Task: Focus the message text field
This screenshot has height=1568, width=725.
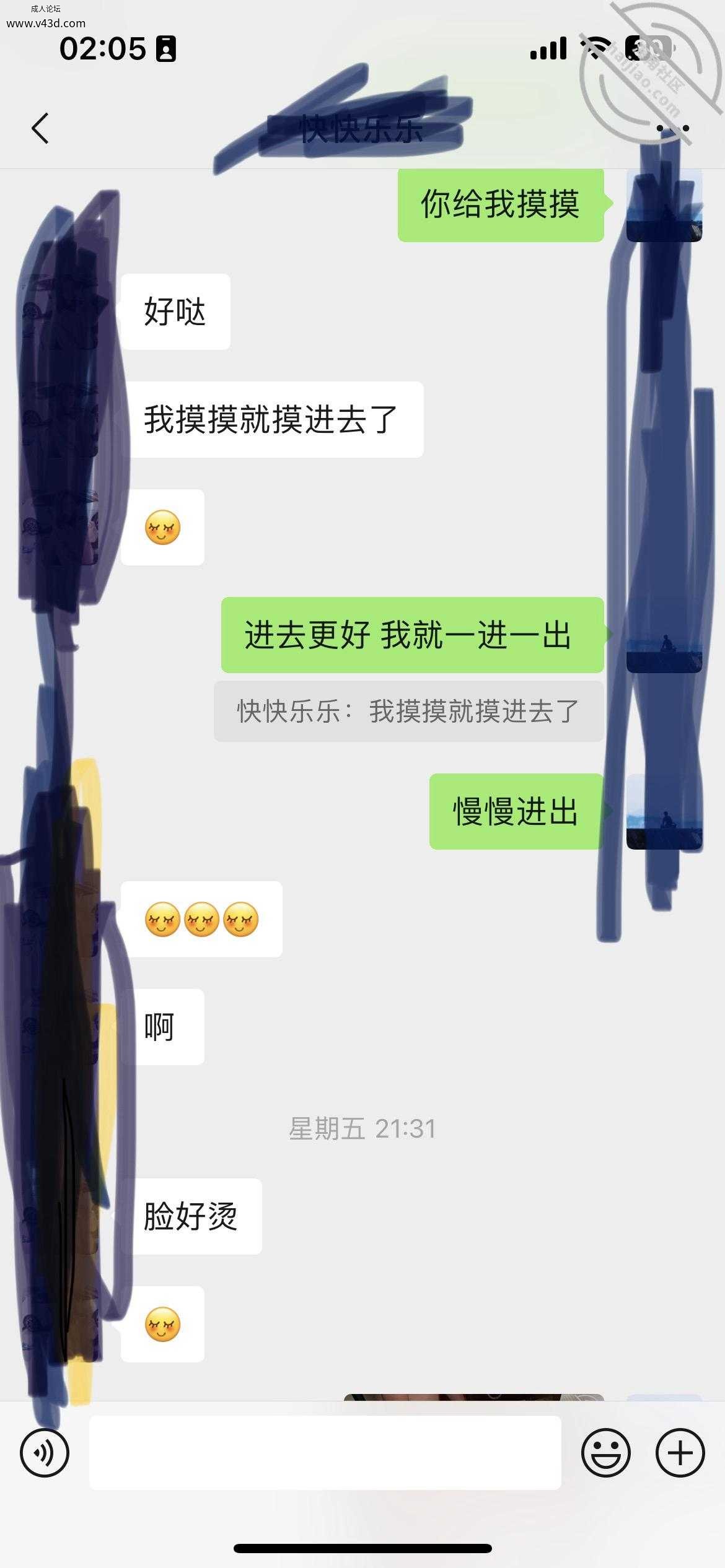Action: tap(325, 1452)
